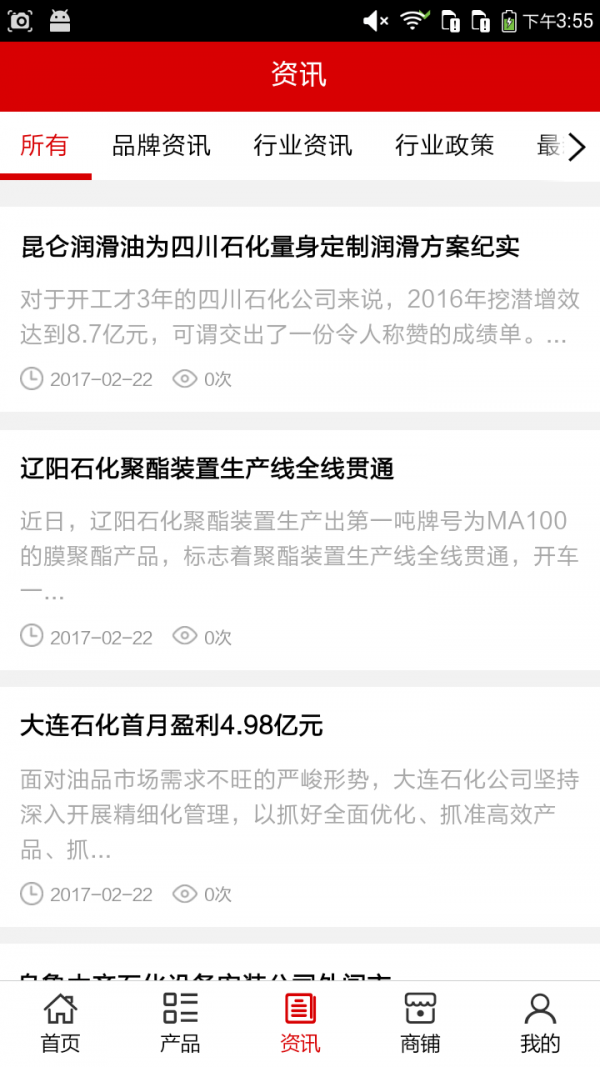Open the 行业政策 tab
600x1067 pixels.
(444, 146)
